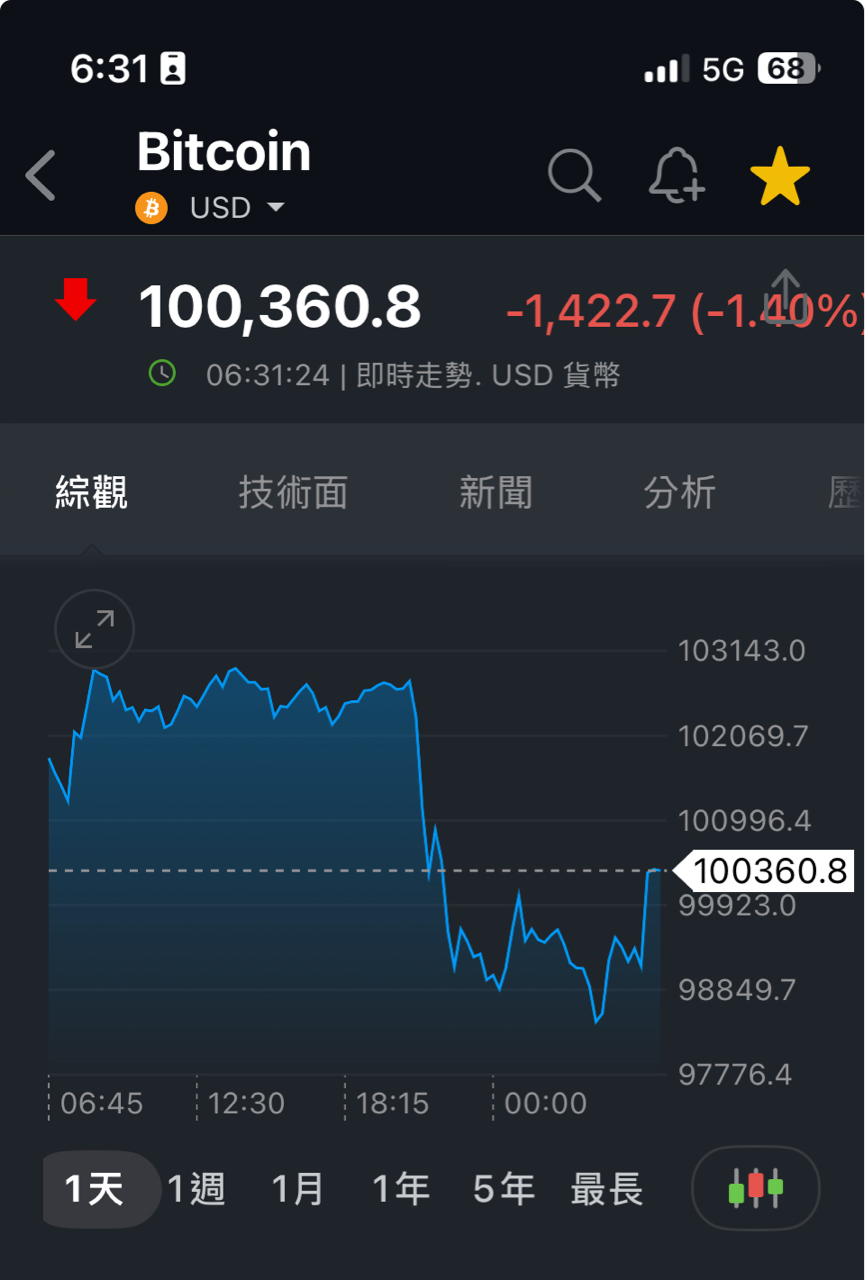Expand the chart to full screen
Screen dimensions: 865x1280
tap(94, 629)
